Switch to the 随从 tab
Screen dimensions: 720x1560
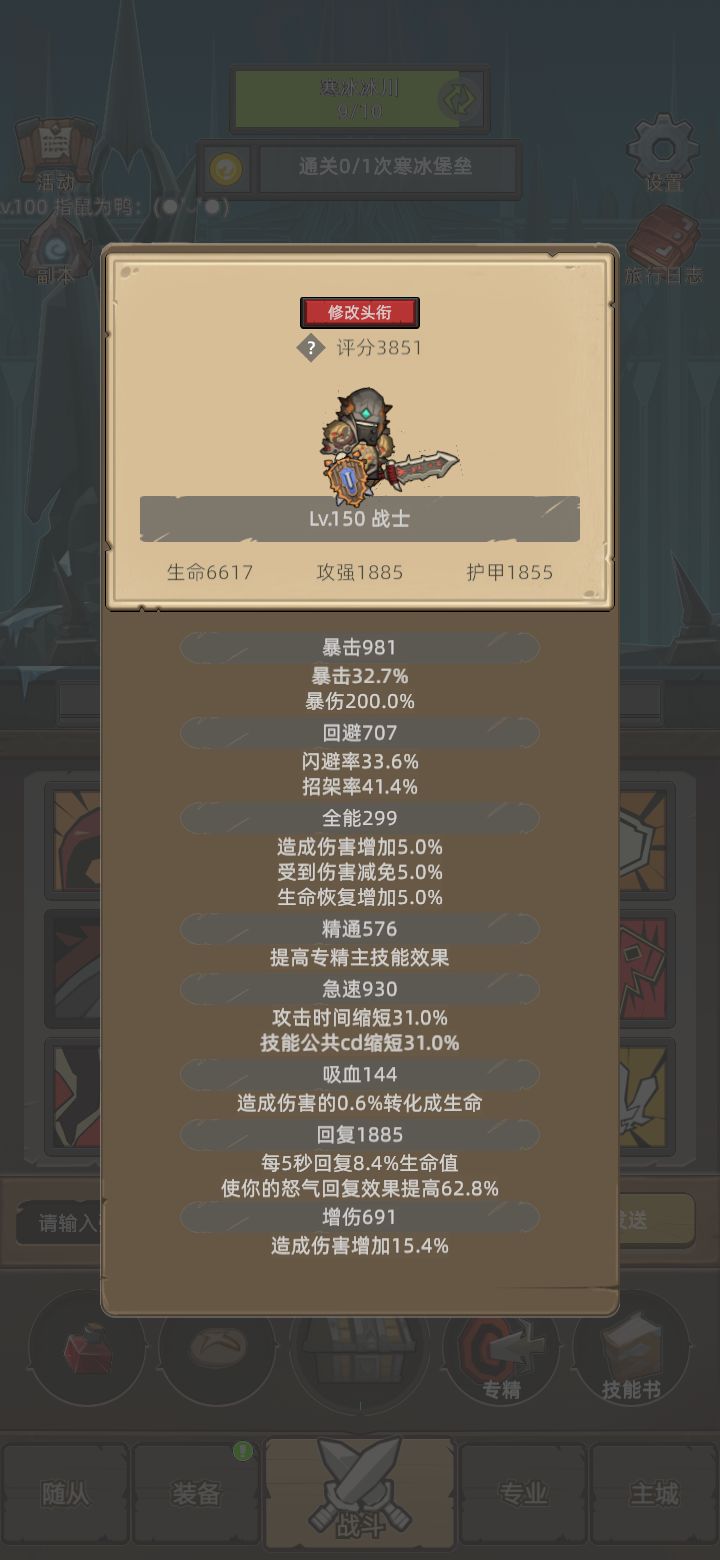pos(63,1495)
